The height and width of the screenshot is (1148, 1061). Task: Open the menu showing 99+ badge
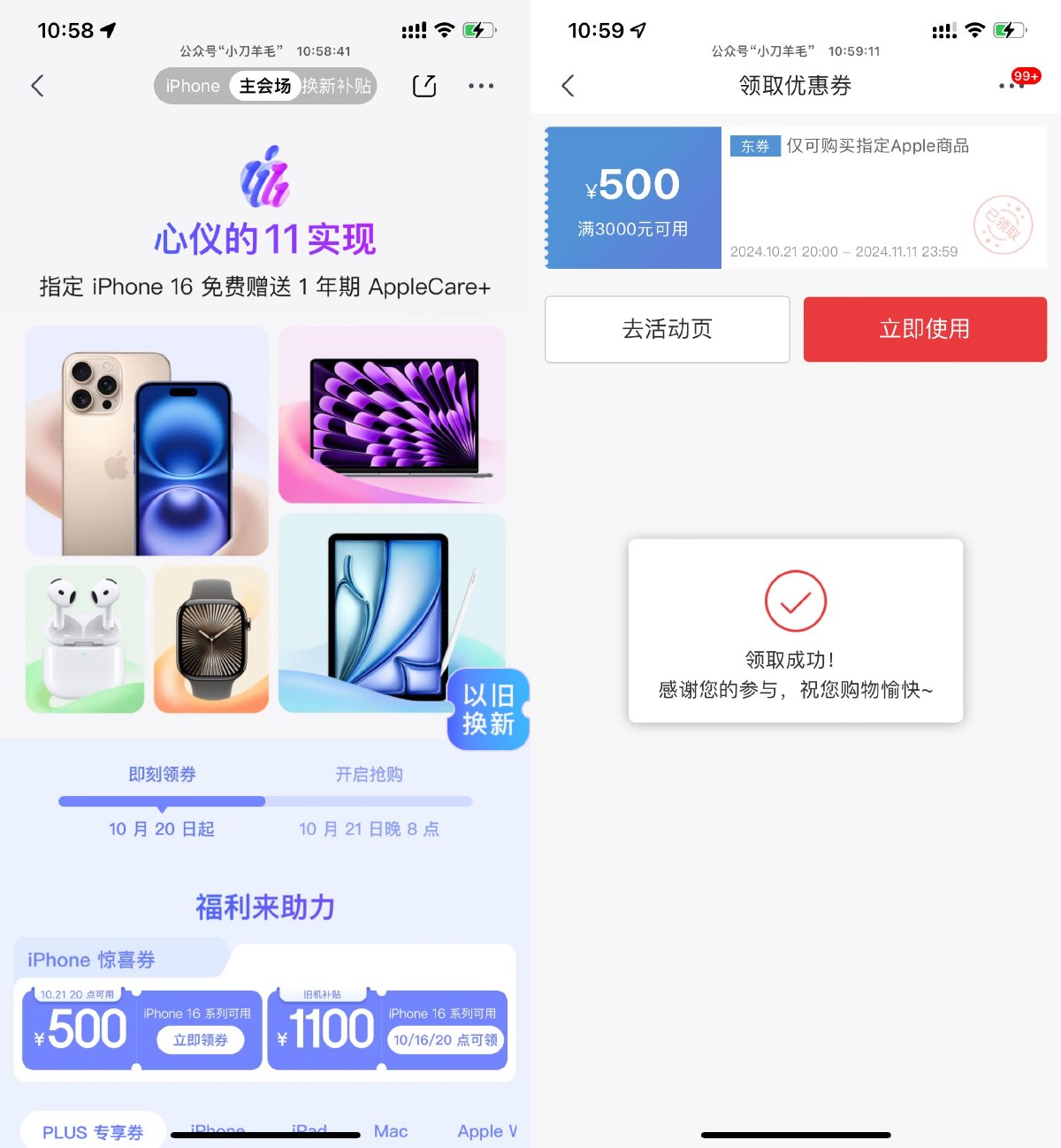coord(1013,86)
